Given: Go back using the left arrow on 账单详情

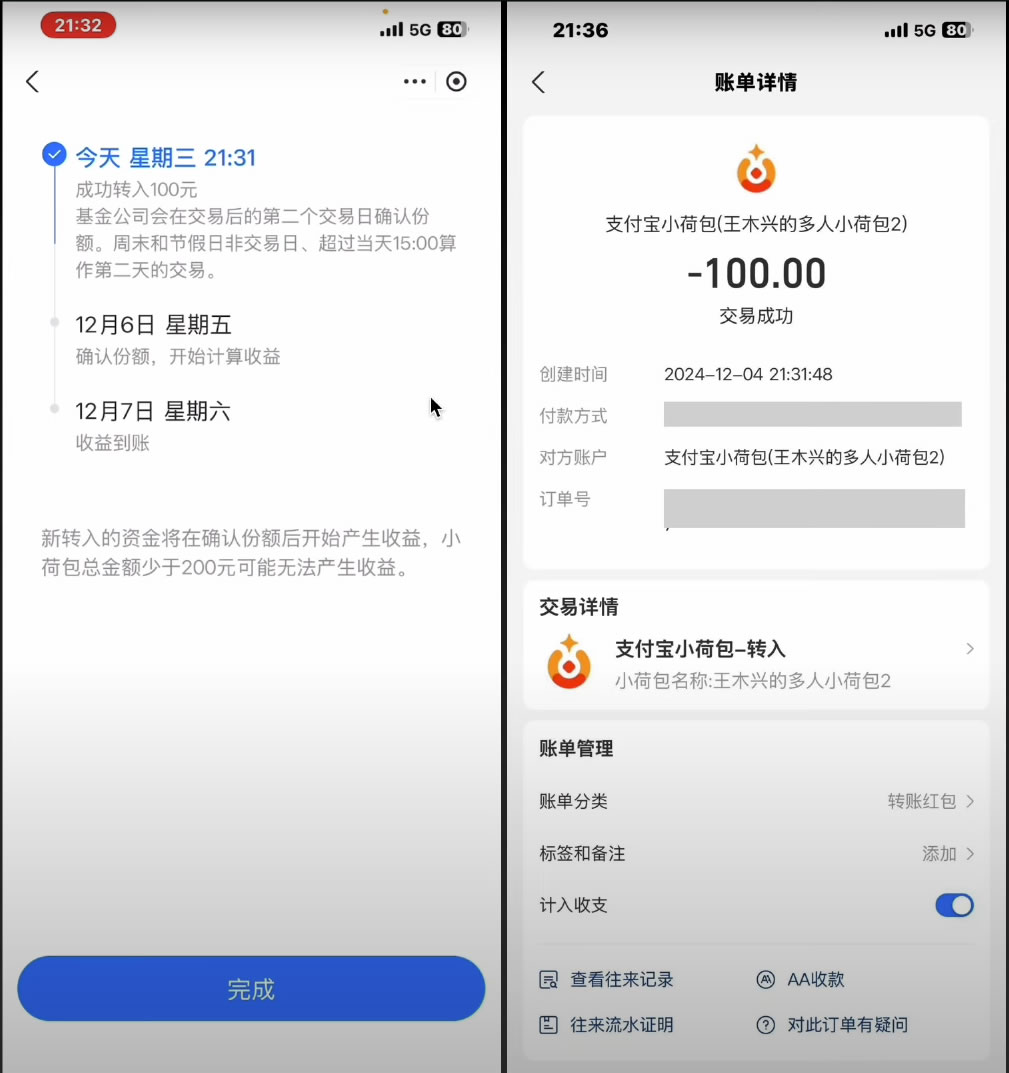Looking at the screenshot, I should point(538,83).
